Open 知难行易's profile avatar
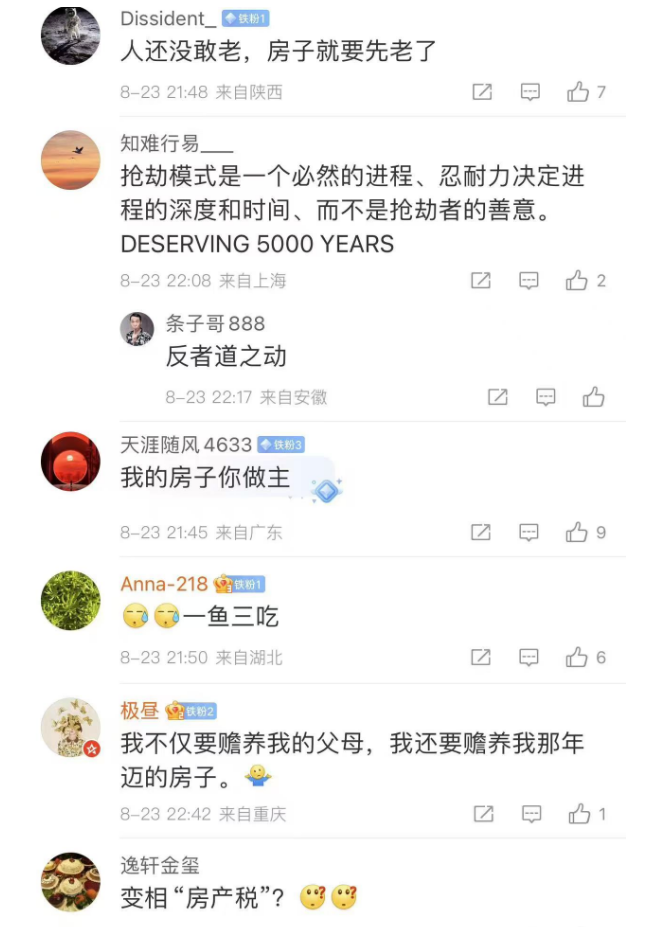 pyautogui.click(x=70, y=160)
